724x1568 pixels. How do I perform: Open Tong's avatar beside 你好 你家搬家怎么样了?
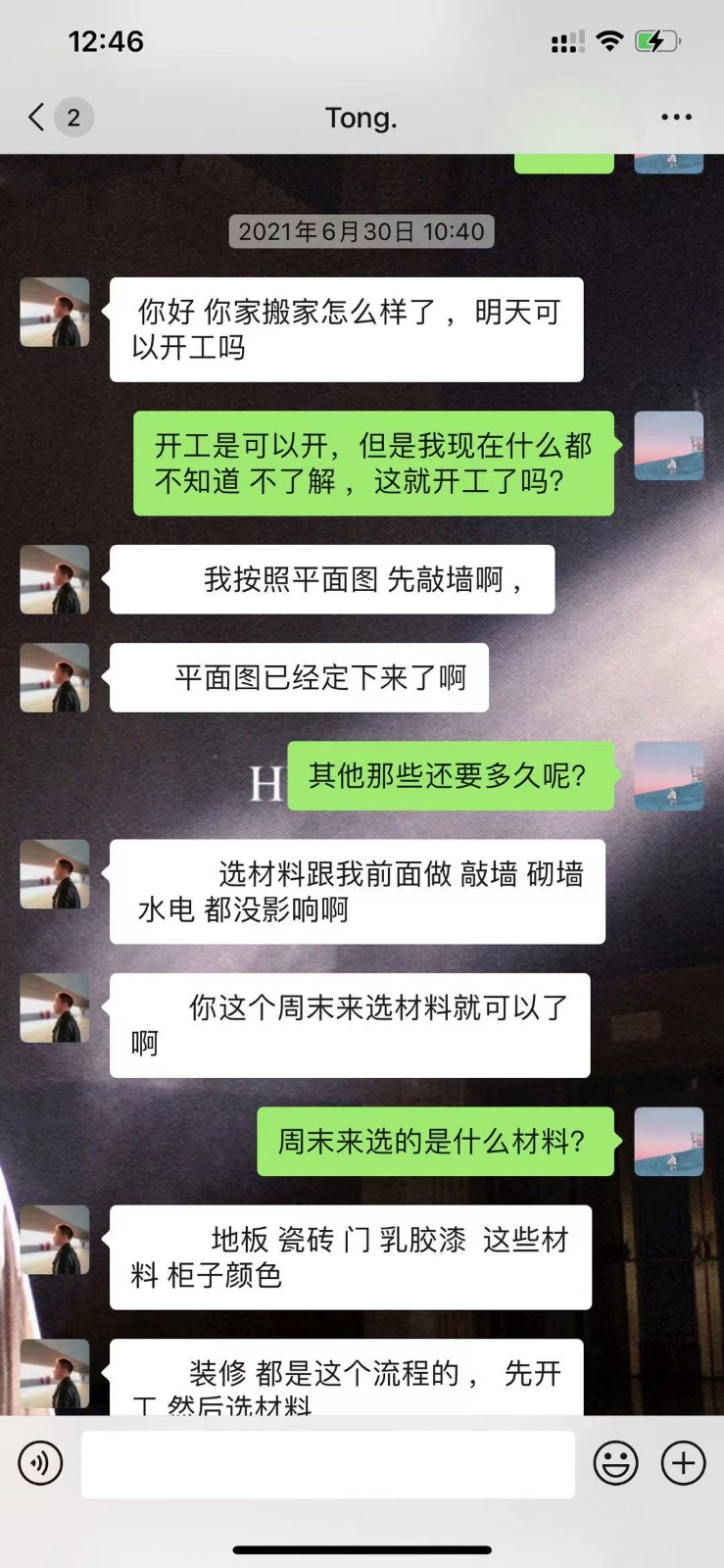pyautogui.click(x=55, y=312)
